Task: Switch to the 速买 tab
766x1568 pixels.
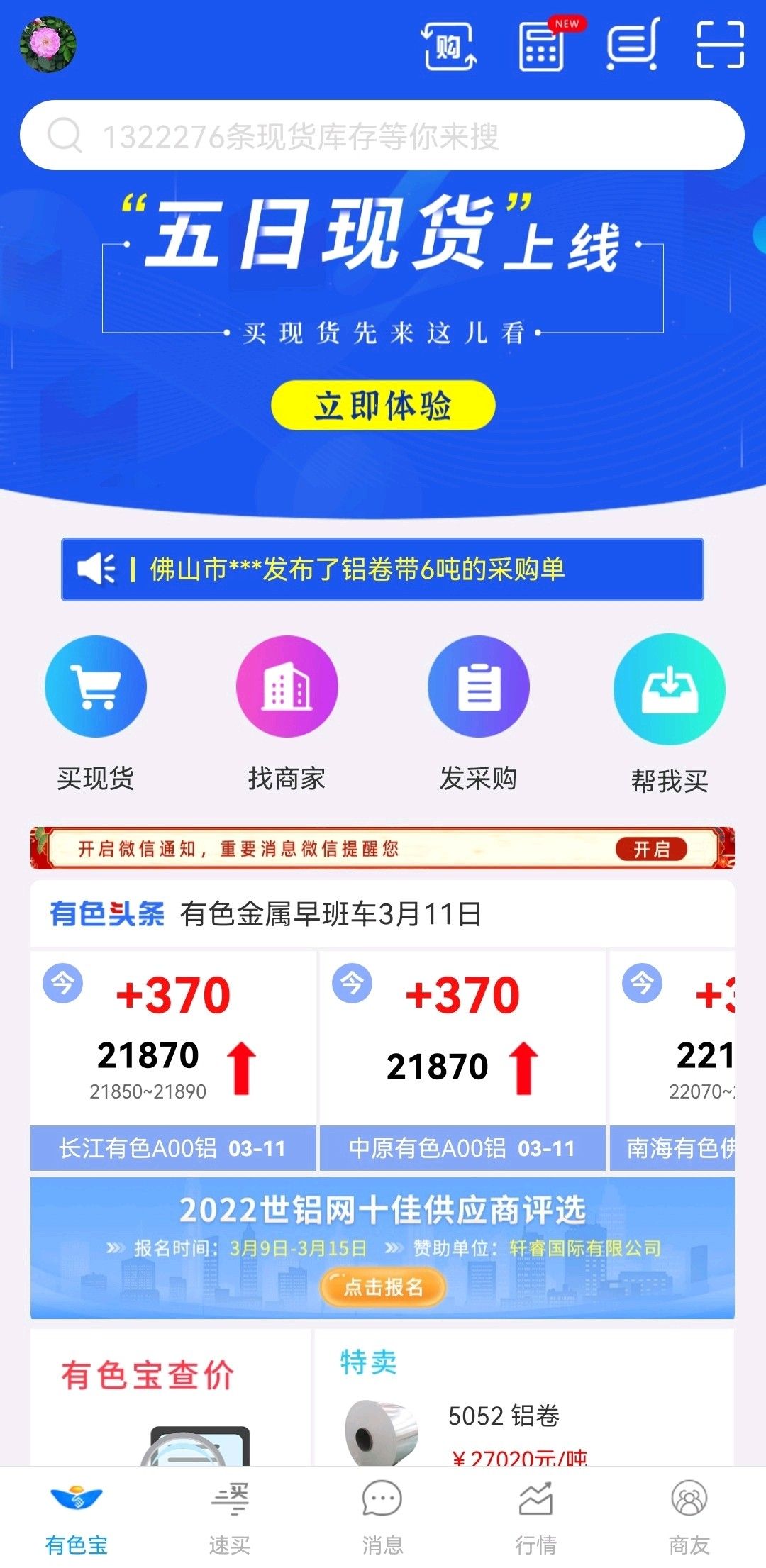Action: [x=229, y=1518]
